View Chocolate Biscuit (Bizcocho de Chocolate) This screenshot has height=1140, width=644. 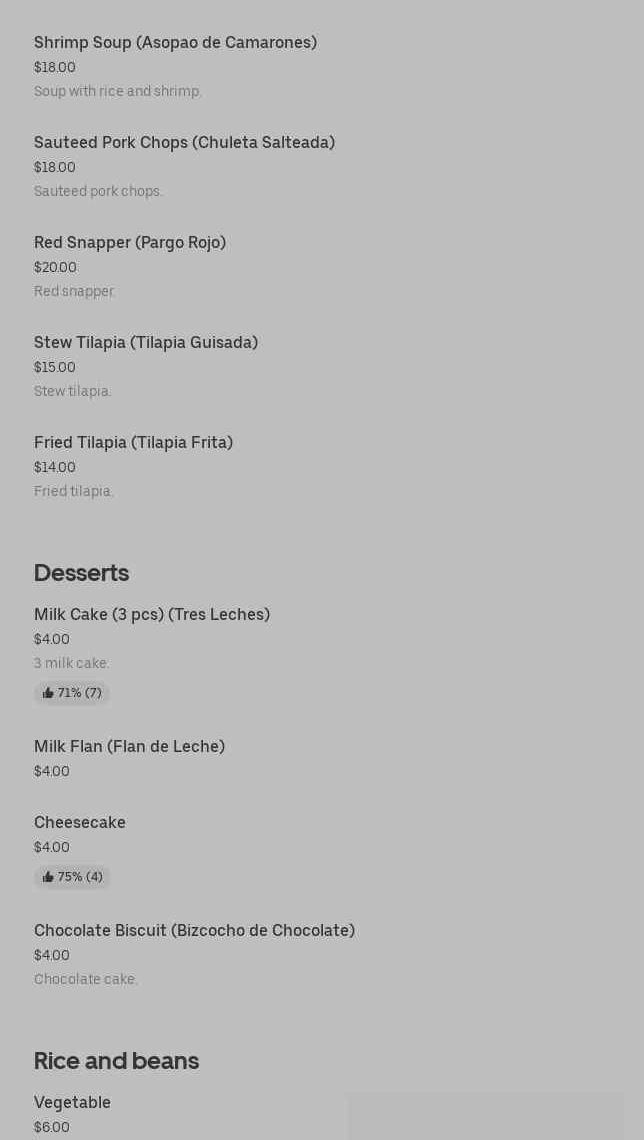coord(194,931)
